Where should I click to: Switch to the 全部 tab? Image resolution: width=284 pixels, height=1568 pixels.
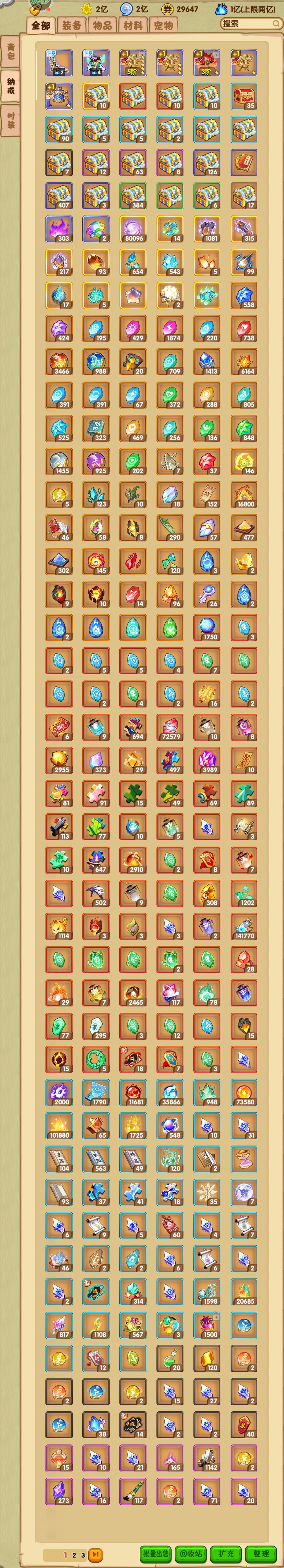click(41, 26)
